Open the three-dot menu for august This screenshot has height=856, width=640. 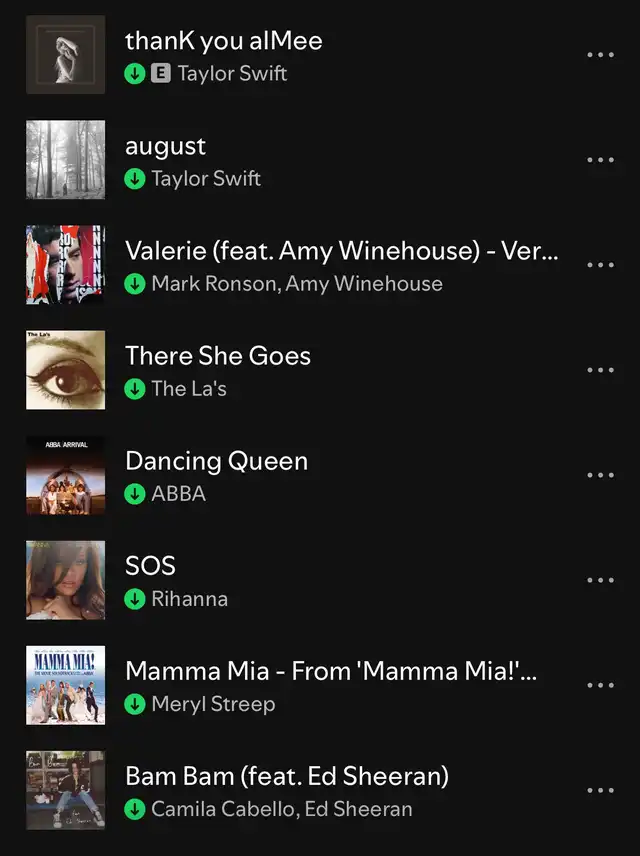(x=600, y=160)
